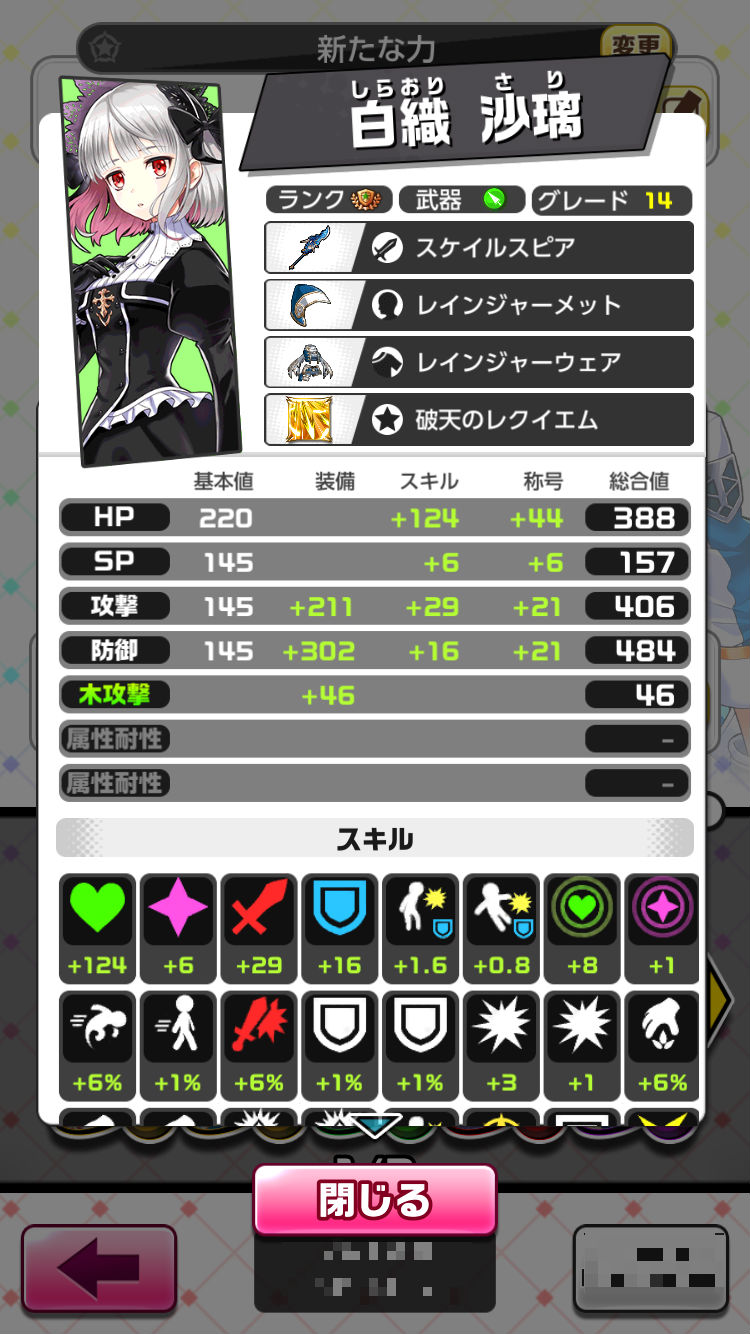This screenshot has width=750, height=1334.
Task: Open the 破天のレクイエム title row
Action: 479,419
